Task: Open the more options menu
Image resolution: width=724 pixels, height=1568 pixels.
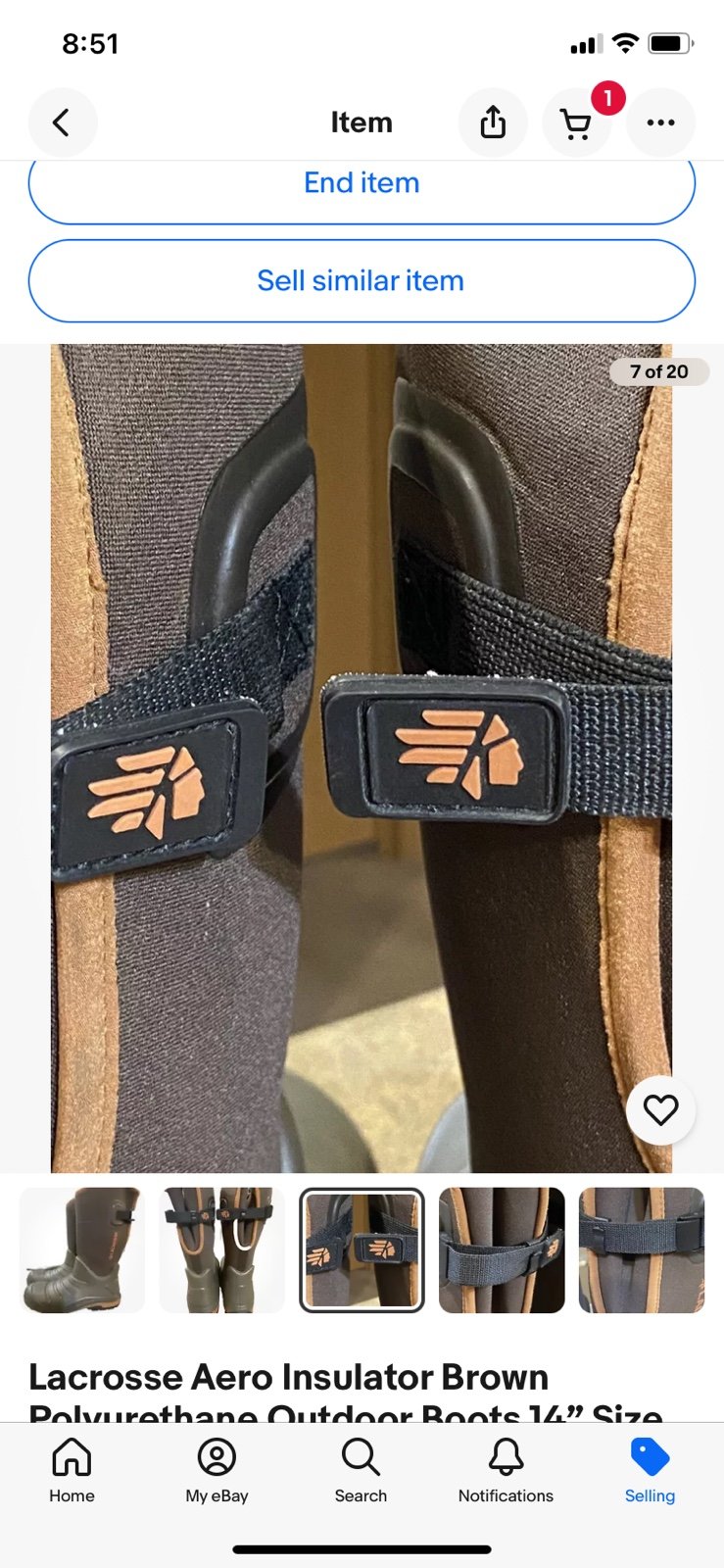Action: 660,122
